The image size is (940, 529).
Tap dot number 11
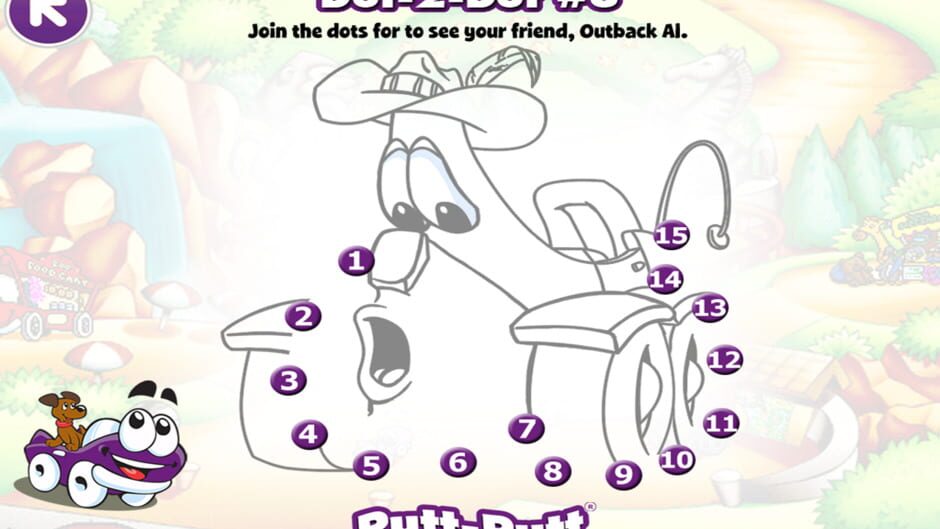pyautogui.click(x=721, y=424)
